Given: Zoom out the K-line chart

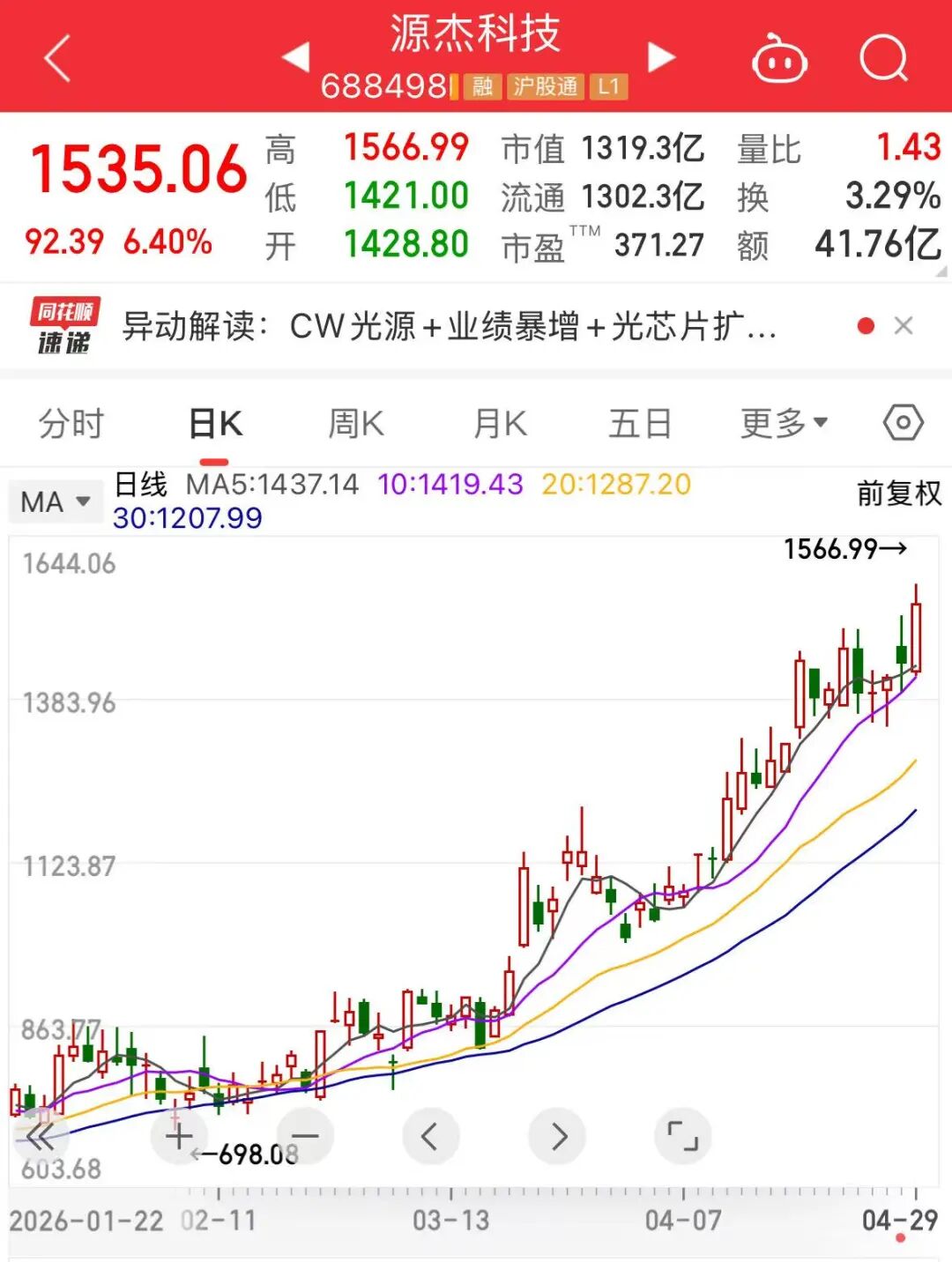Looking at the screenshot, I should [x=305, y=1136].
